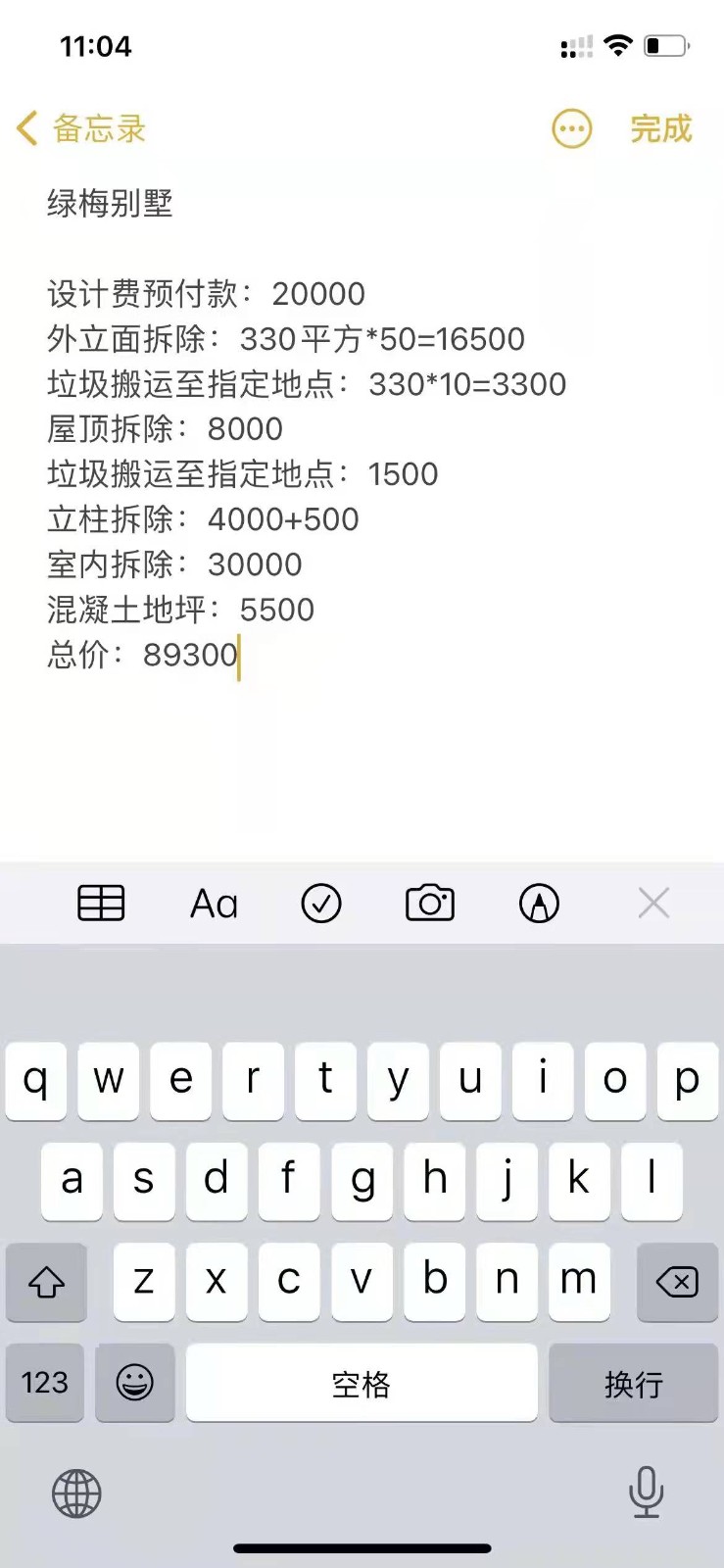Delete a character with backspace
The height and width of the screenshot is (1568, 724).
(677, 1282)
